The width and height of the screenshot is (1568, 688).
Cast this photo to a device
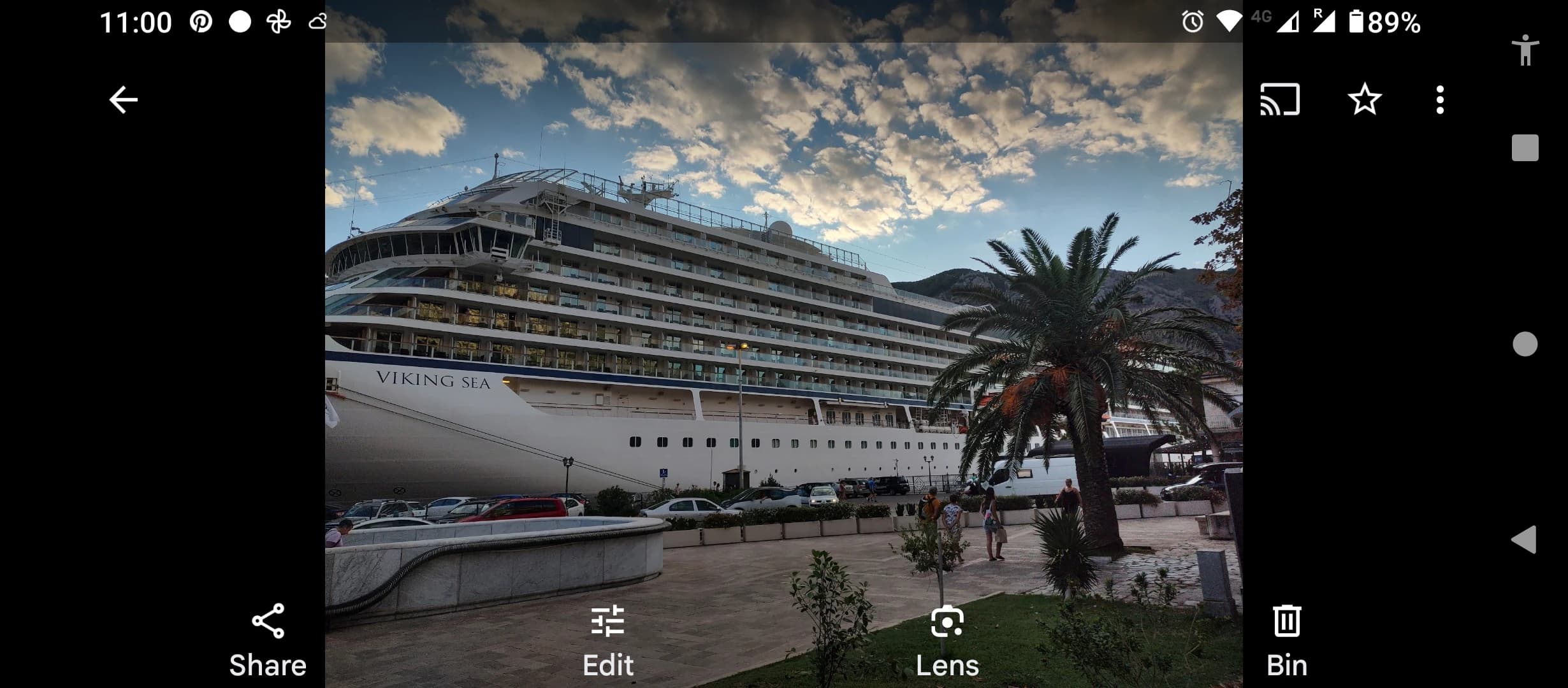click(1280, 100)
